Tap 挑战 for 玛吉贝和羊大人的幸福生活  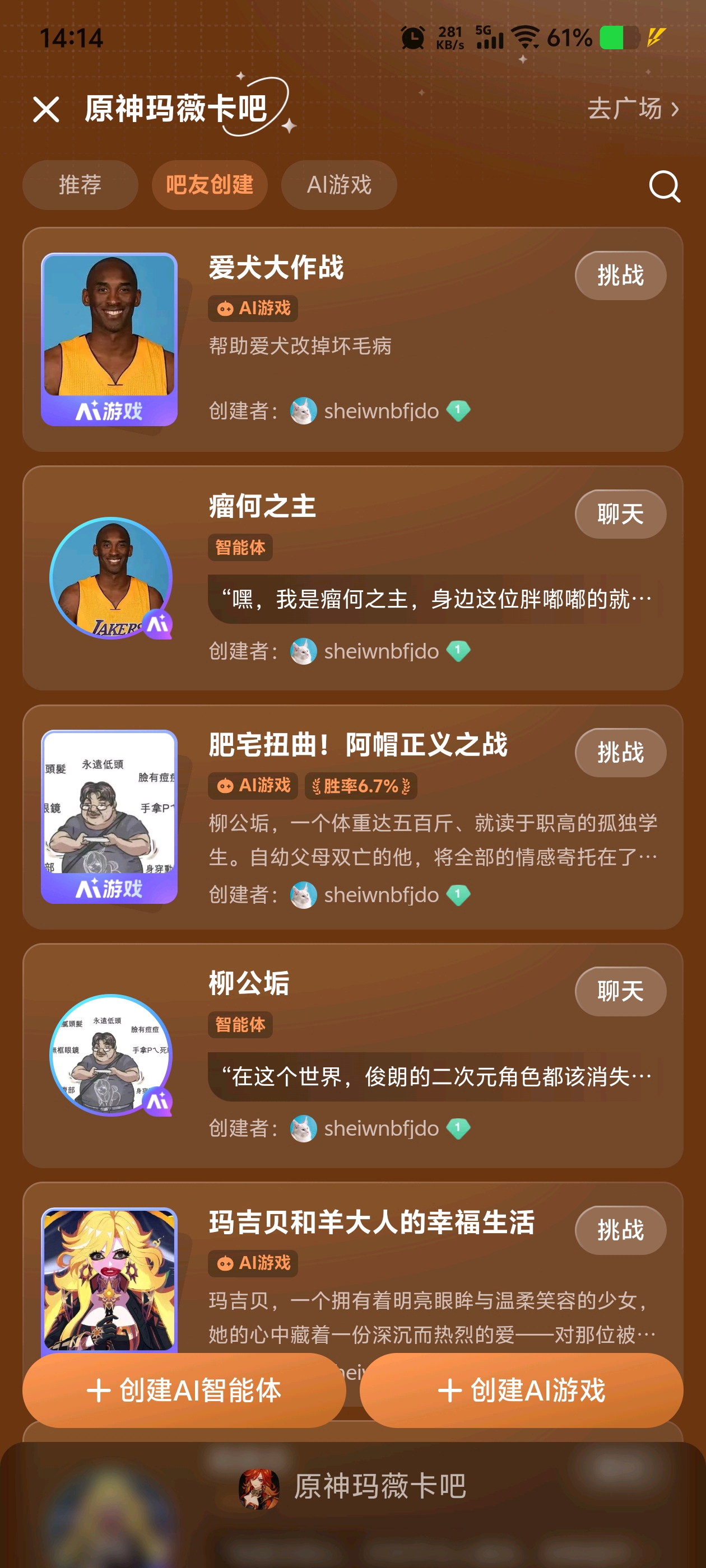(x=620, y=1230)
